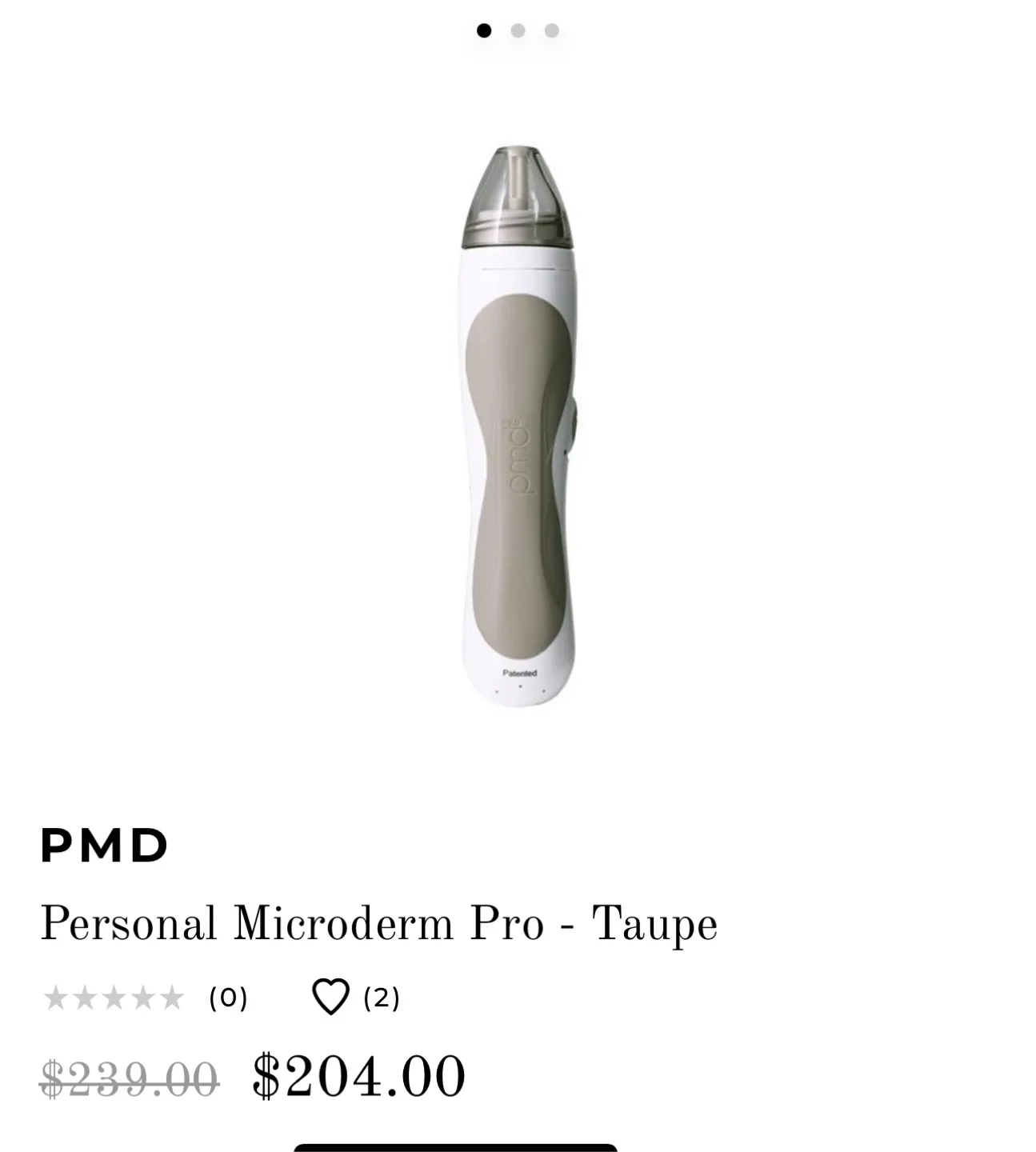The height and width of the screenshot is (1152, 1036).
Task: Select the first star in the rating row
Action: pyautogui.click(x=57, y=998)
